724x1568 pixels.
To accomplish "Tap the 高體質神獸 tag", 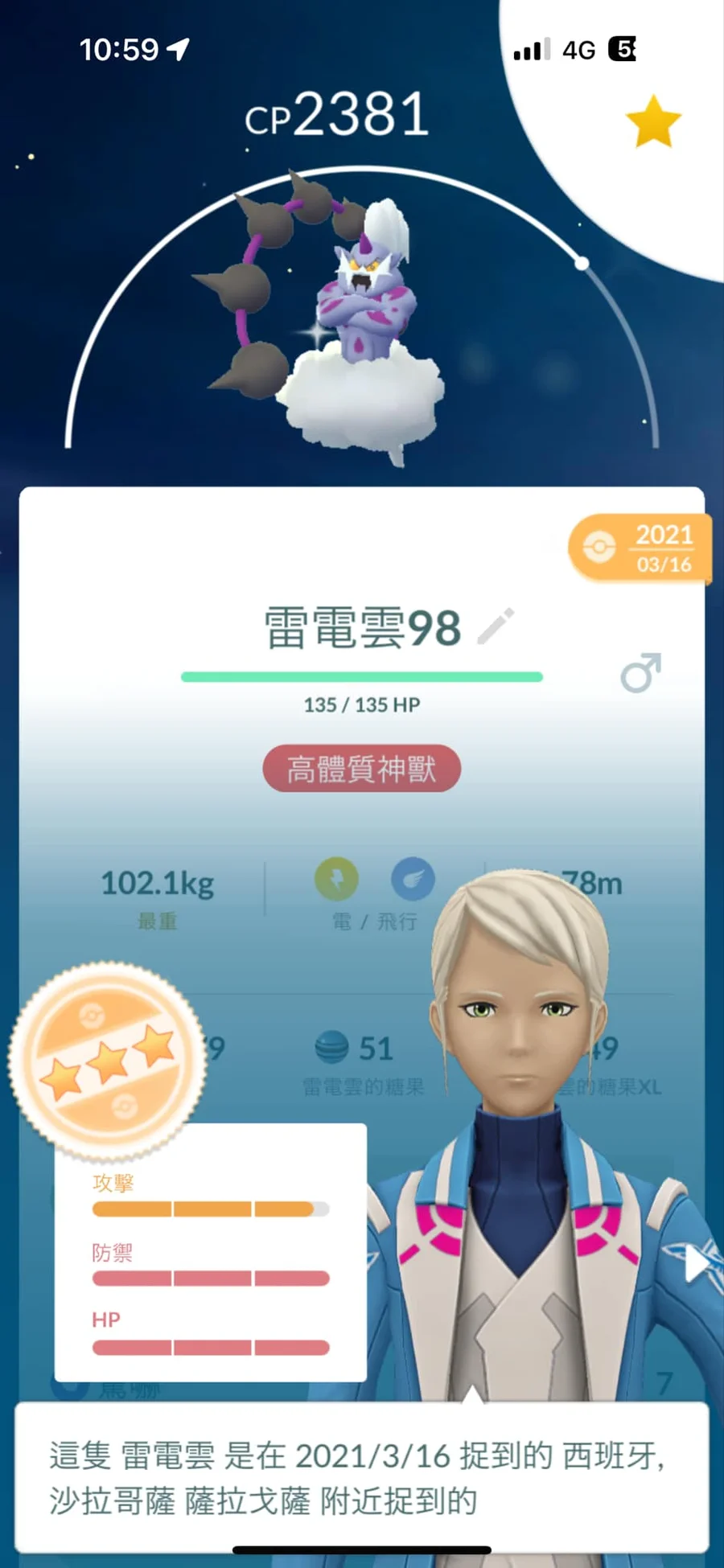I will tap(362, 769).
